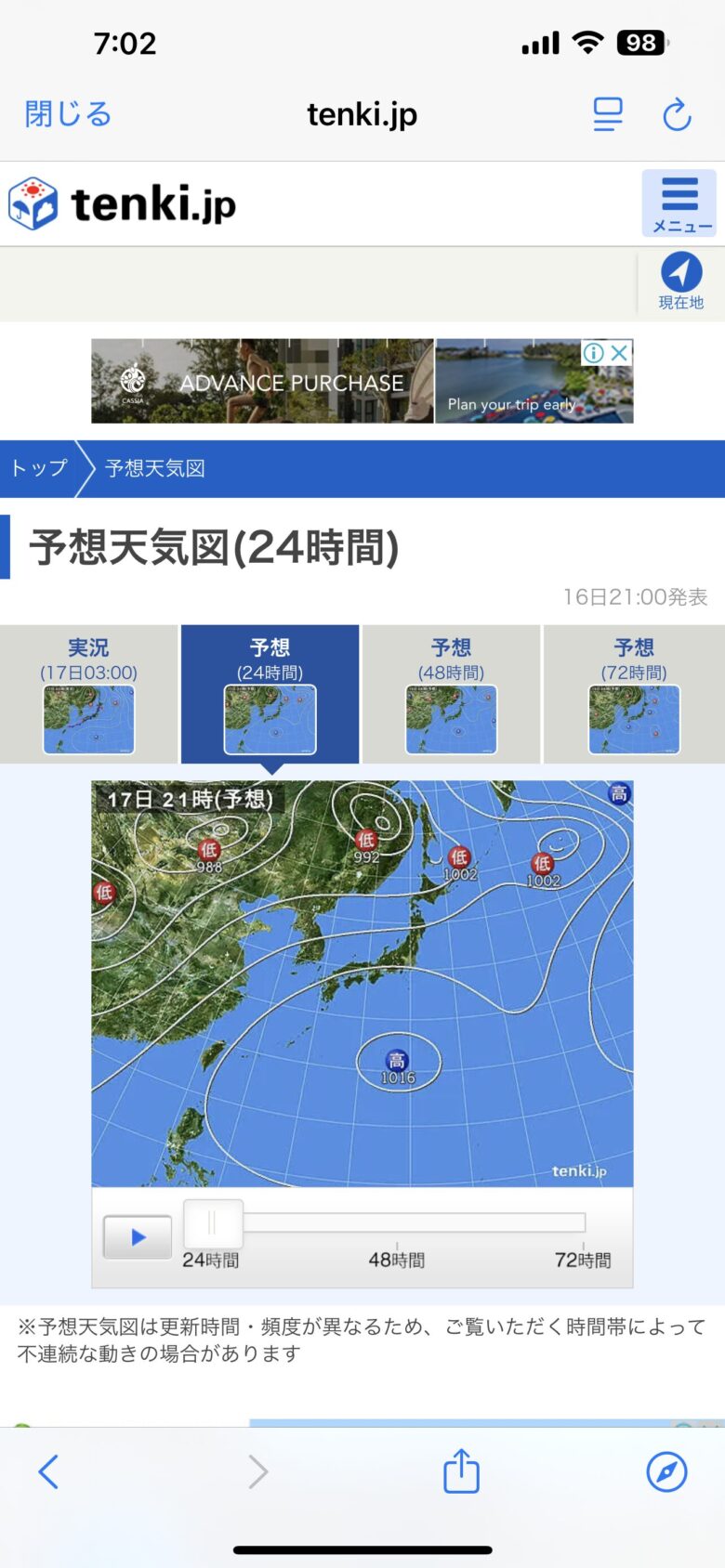
Task: Switch to the 予想 (48時間) tab
Action: pos(451,693)
